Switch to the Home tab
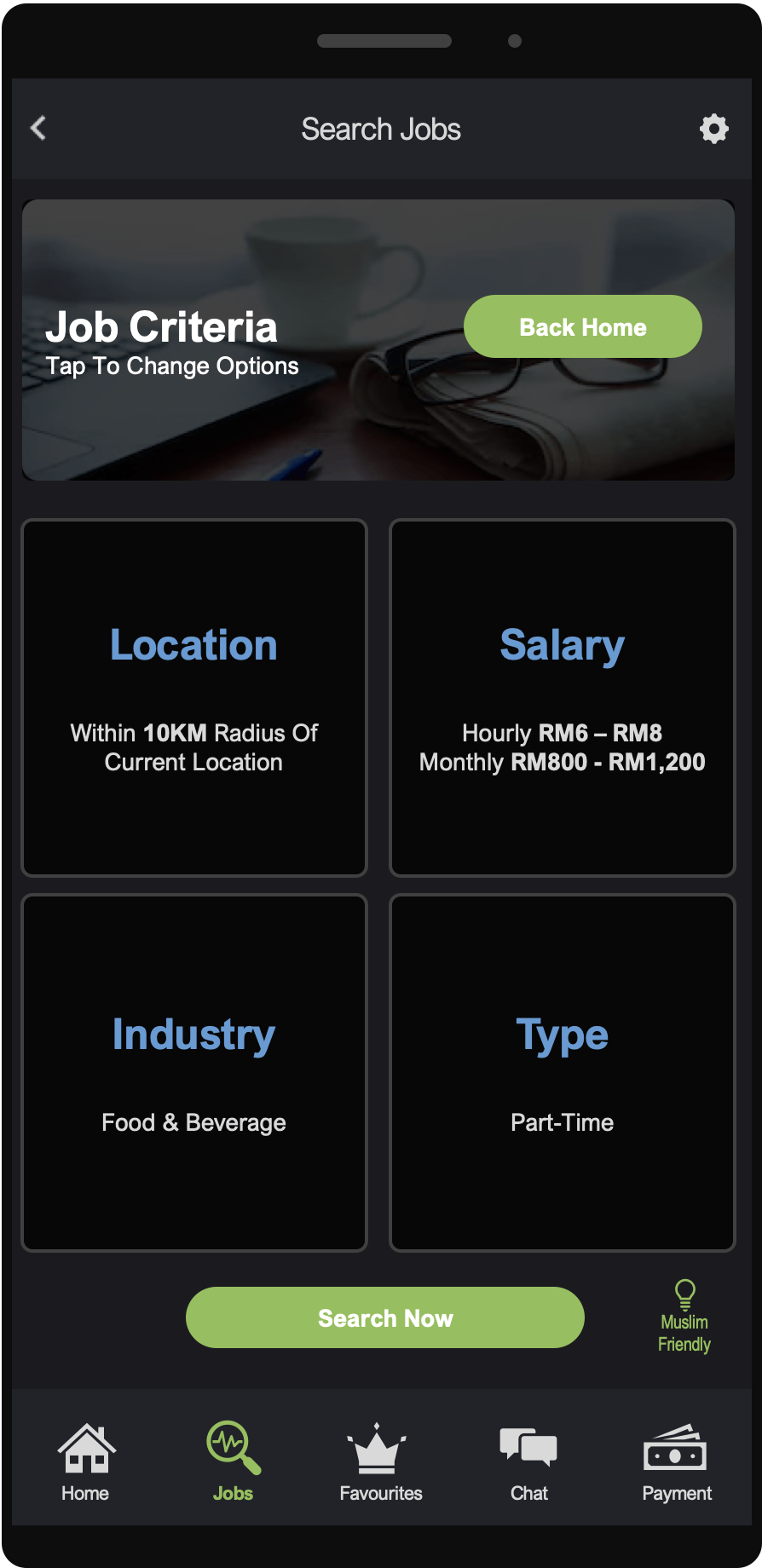The image size is (762, 1568). click(85, 1461)
